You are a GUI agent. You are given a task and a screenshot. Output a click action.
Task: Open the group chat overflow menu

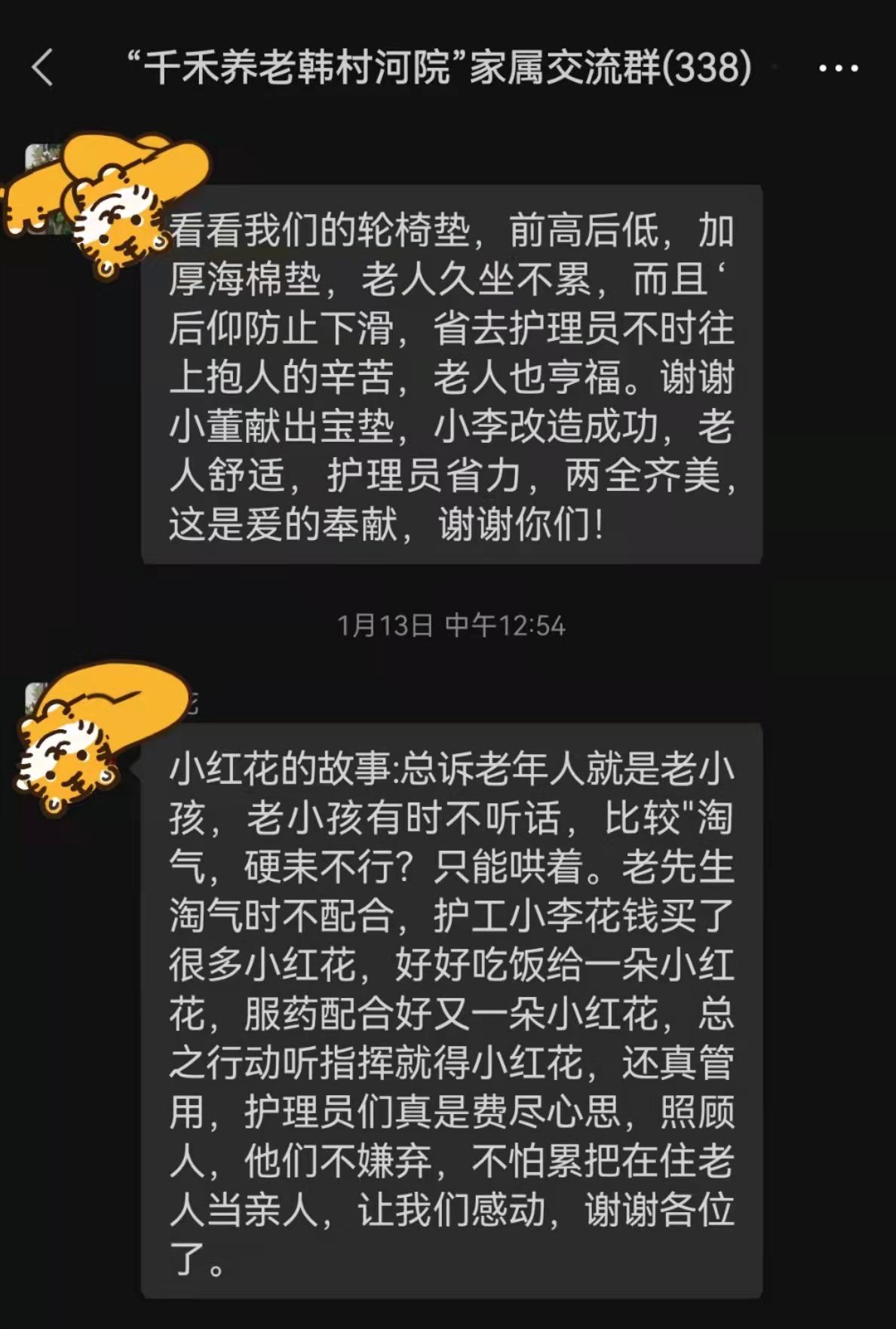click(x=838, y=68)
